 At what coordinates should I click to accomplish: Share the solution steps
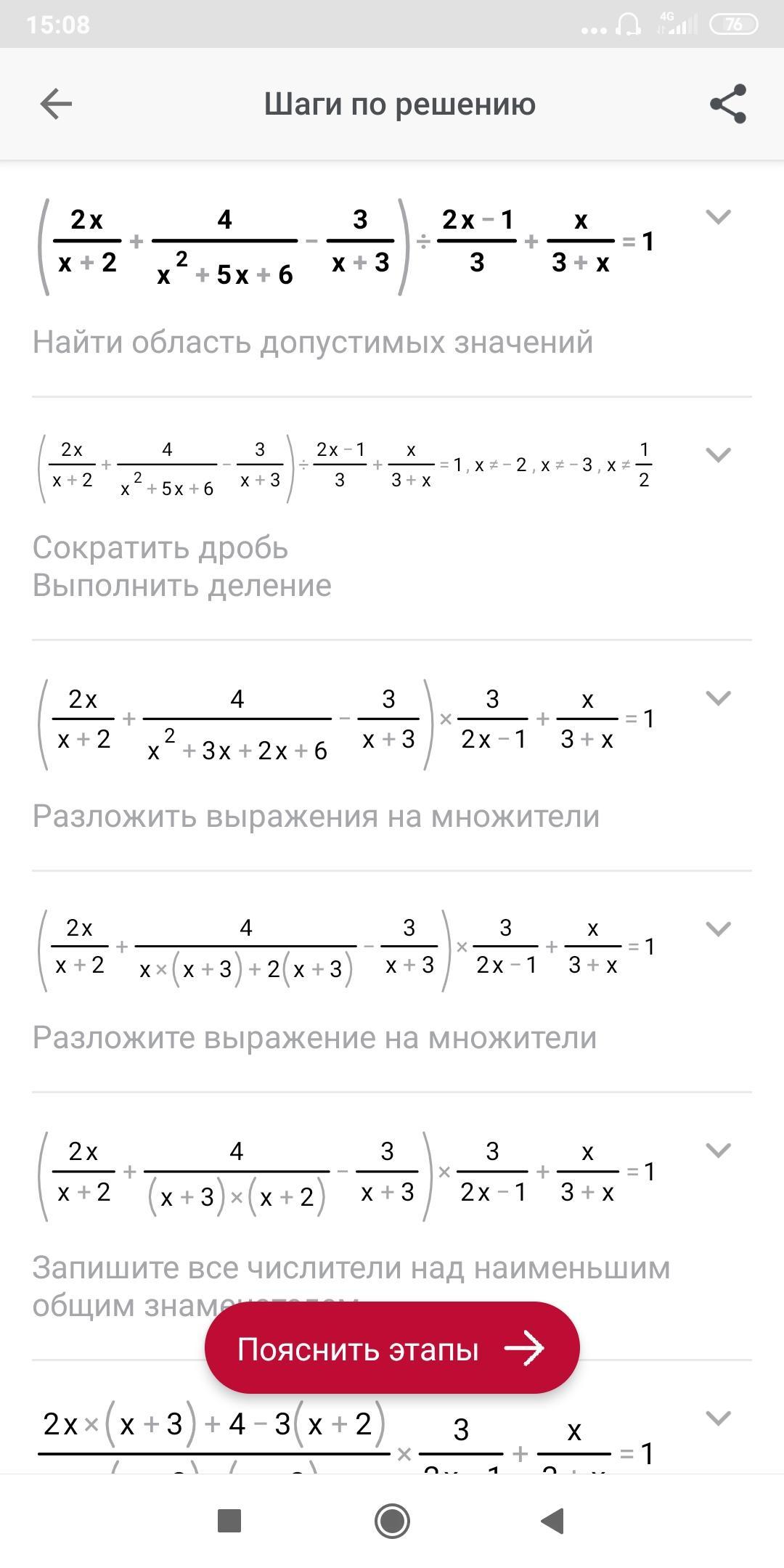(728, 104)
